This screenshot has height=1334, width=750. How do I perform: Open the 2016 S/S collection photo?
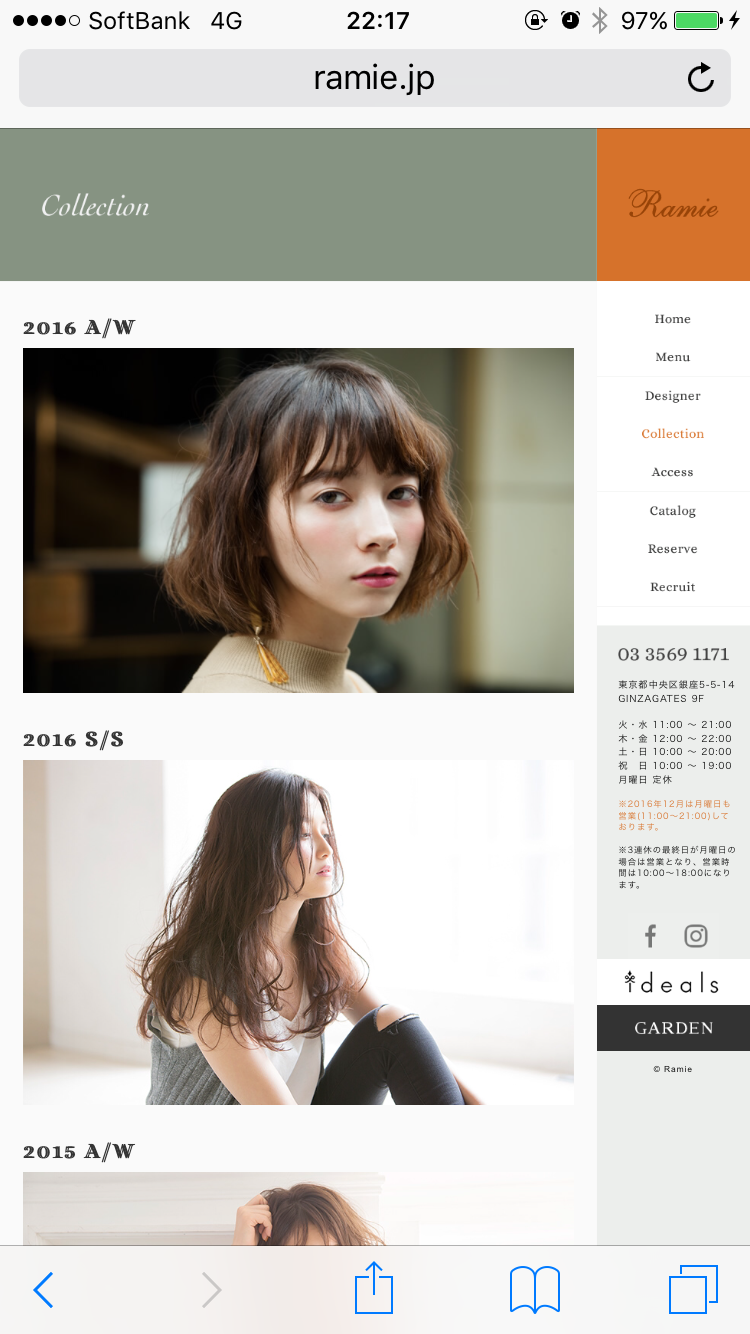(298, 932)
